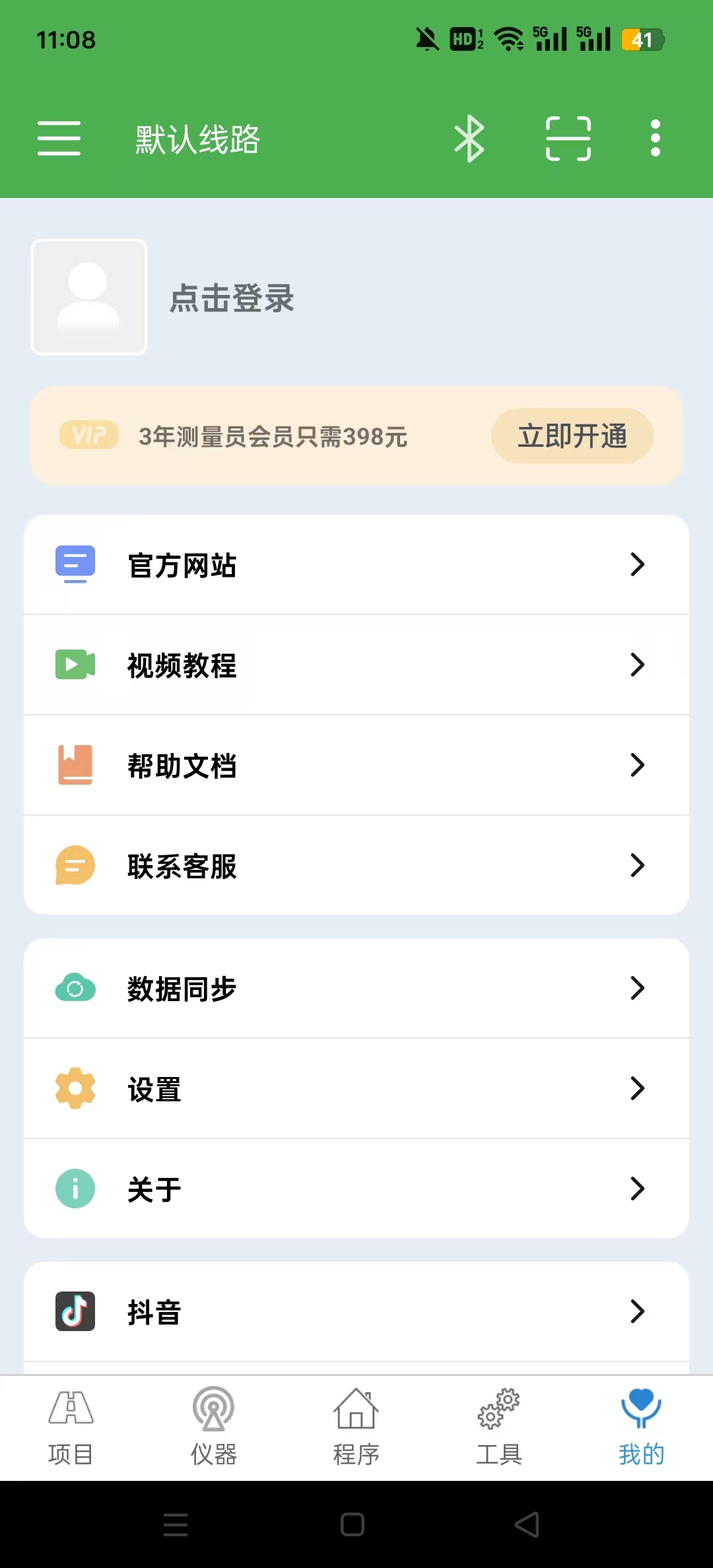
Task: Open the 帮助文档 help docs
Action: coord(356,766)
